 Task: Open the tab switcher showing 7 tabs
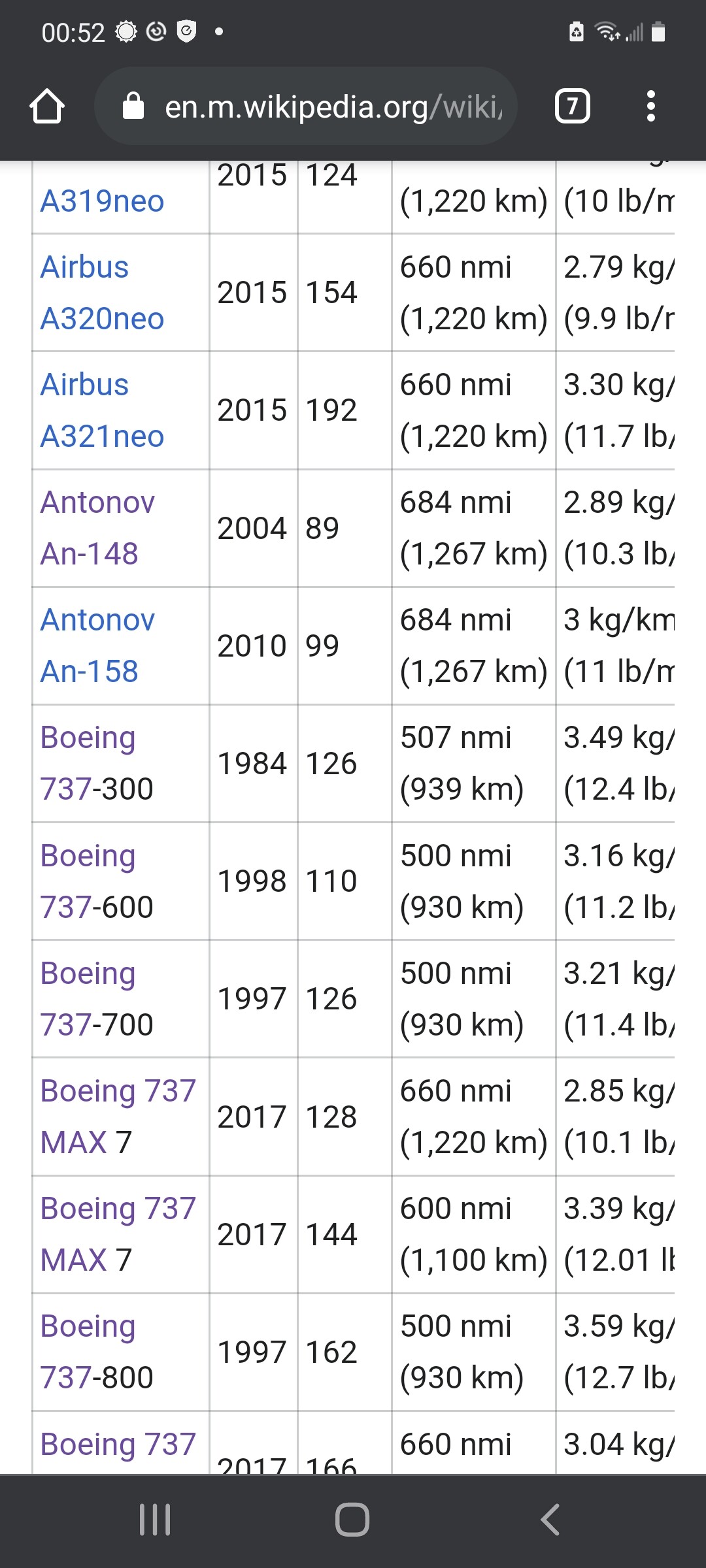coord(572,106)
